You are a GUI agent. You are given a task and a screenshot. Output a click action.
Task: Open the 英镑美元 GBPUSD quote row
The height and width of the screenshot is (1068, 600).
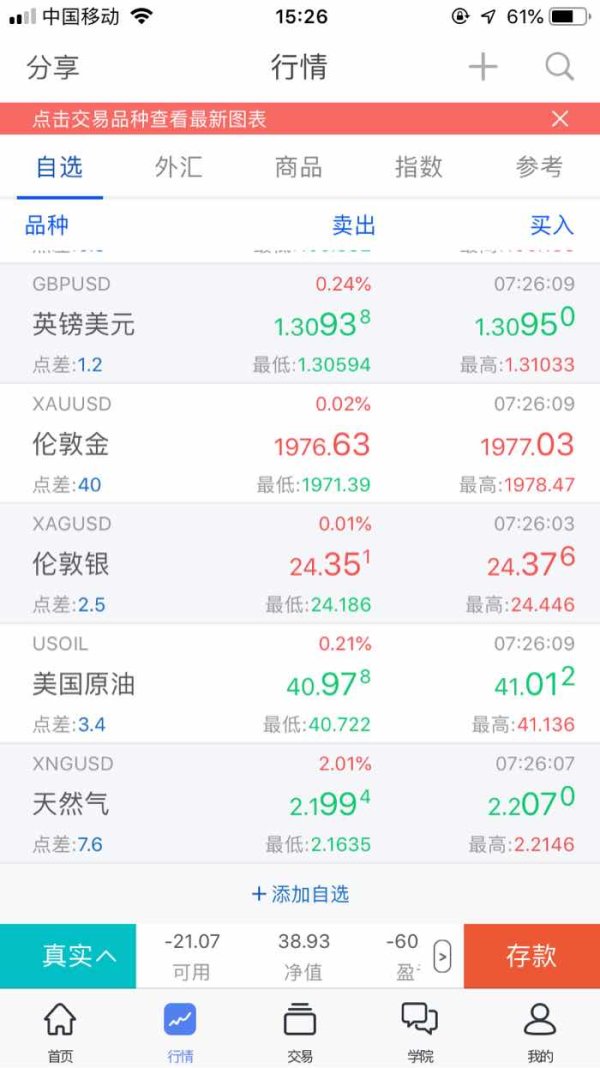point(300,324)
